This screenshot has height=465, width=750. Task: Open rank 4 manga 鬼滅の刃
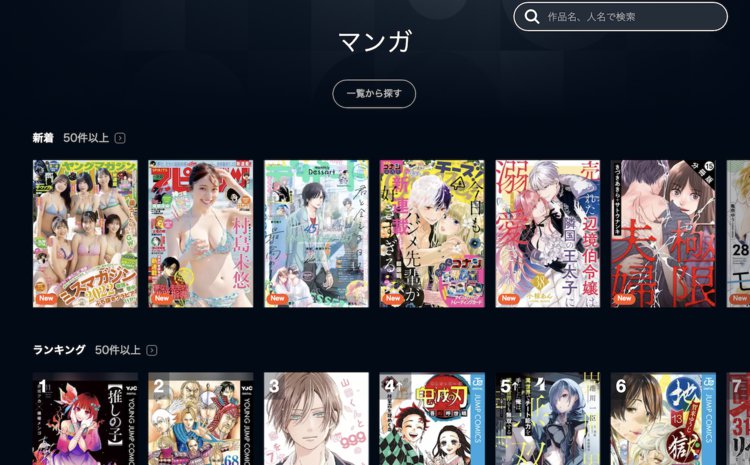point(432,420)
